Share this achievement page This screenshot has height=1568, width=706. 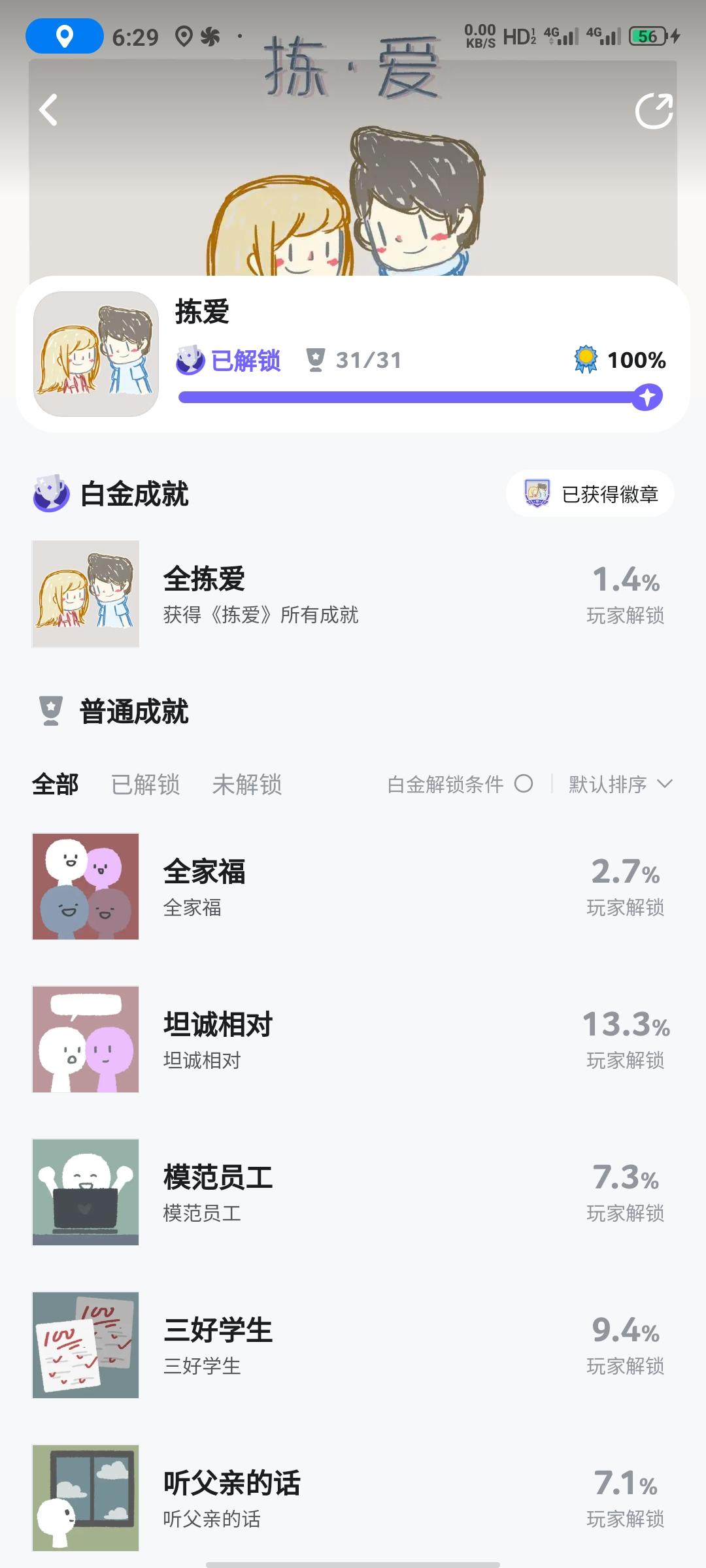click(654, 110)
